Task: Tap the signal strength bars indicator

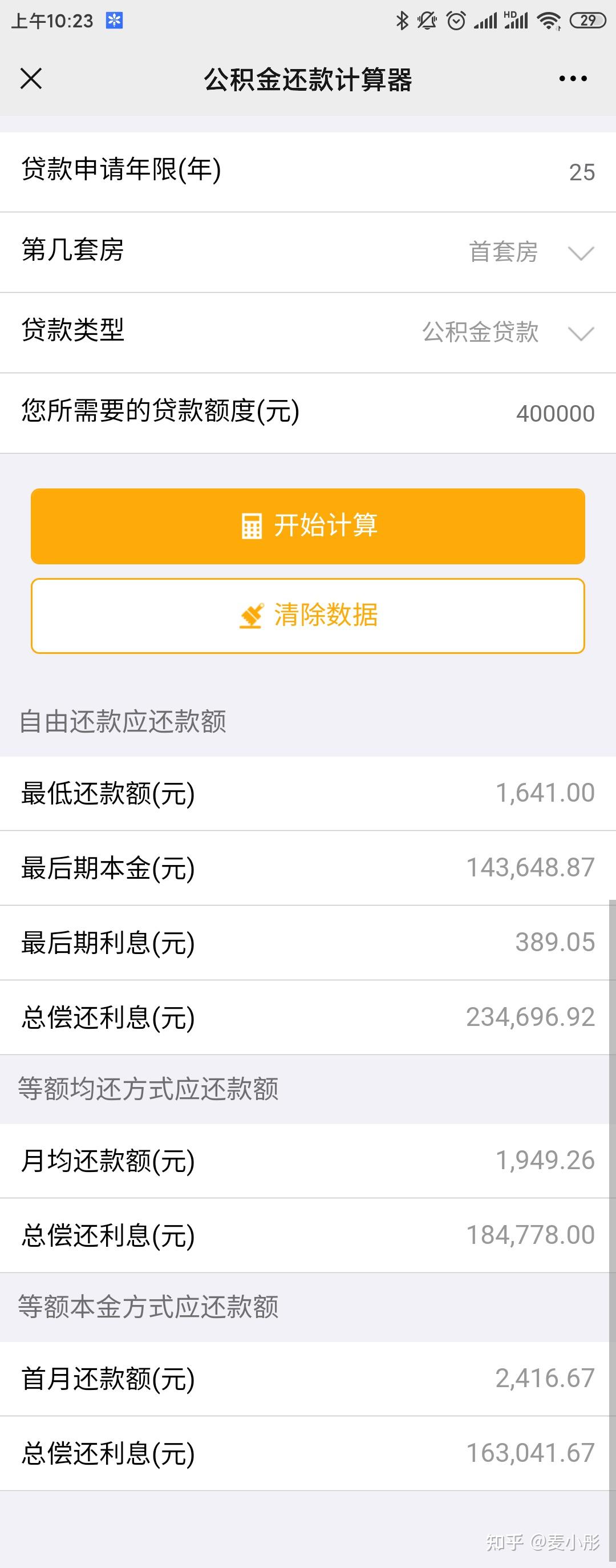Action: [487, 20]
